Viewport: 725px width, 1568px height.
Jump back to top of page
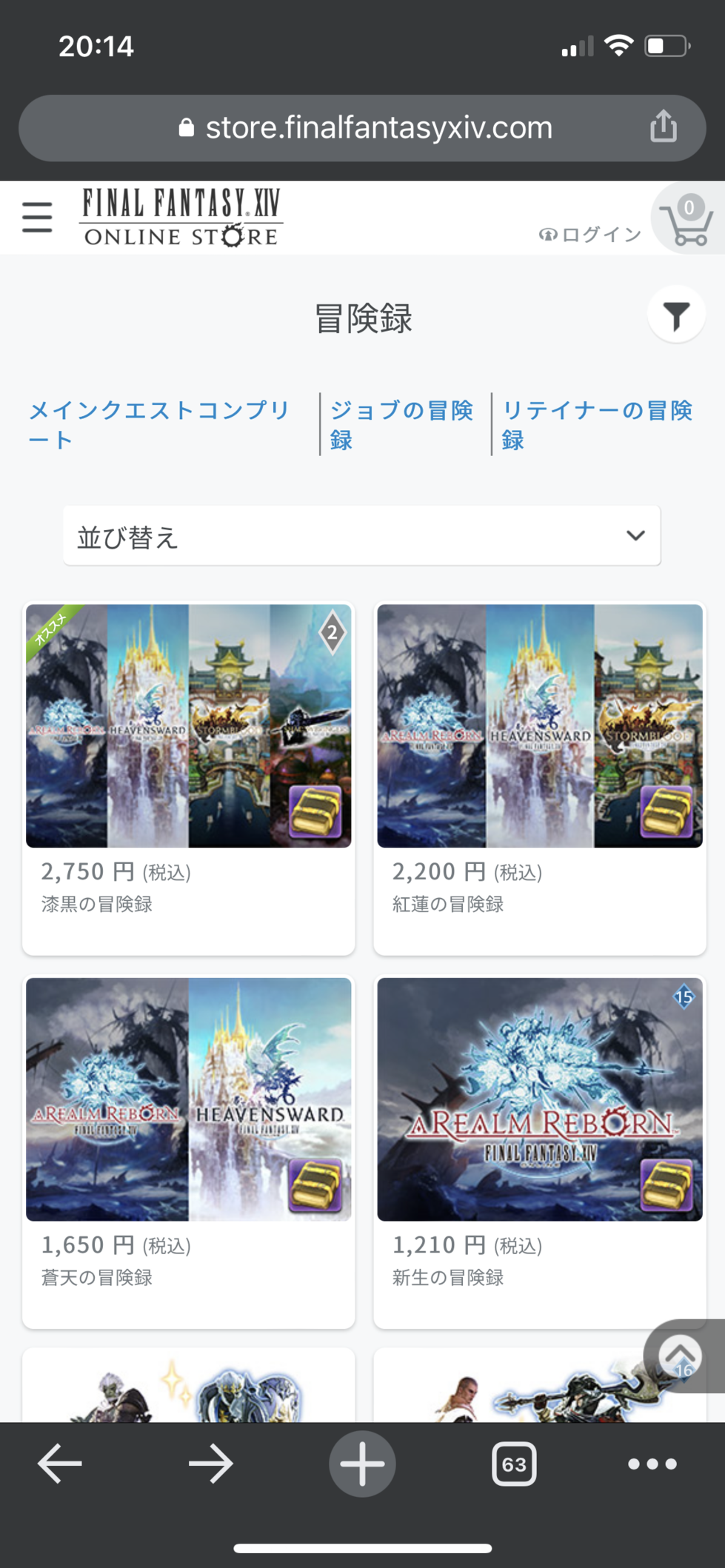click(681, 1355)
